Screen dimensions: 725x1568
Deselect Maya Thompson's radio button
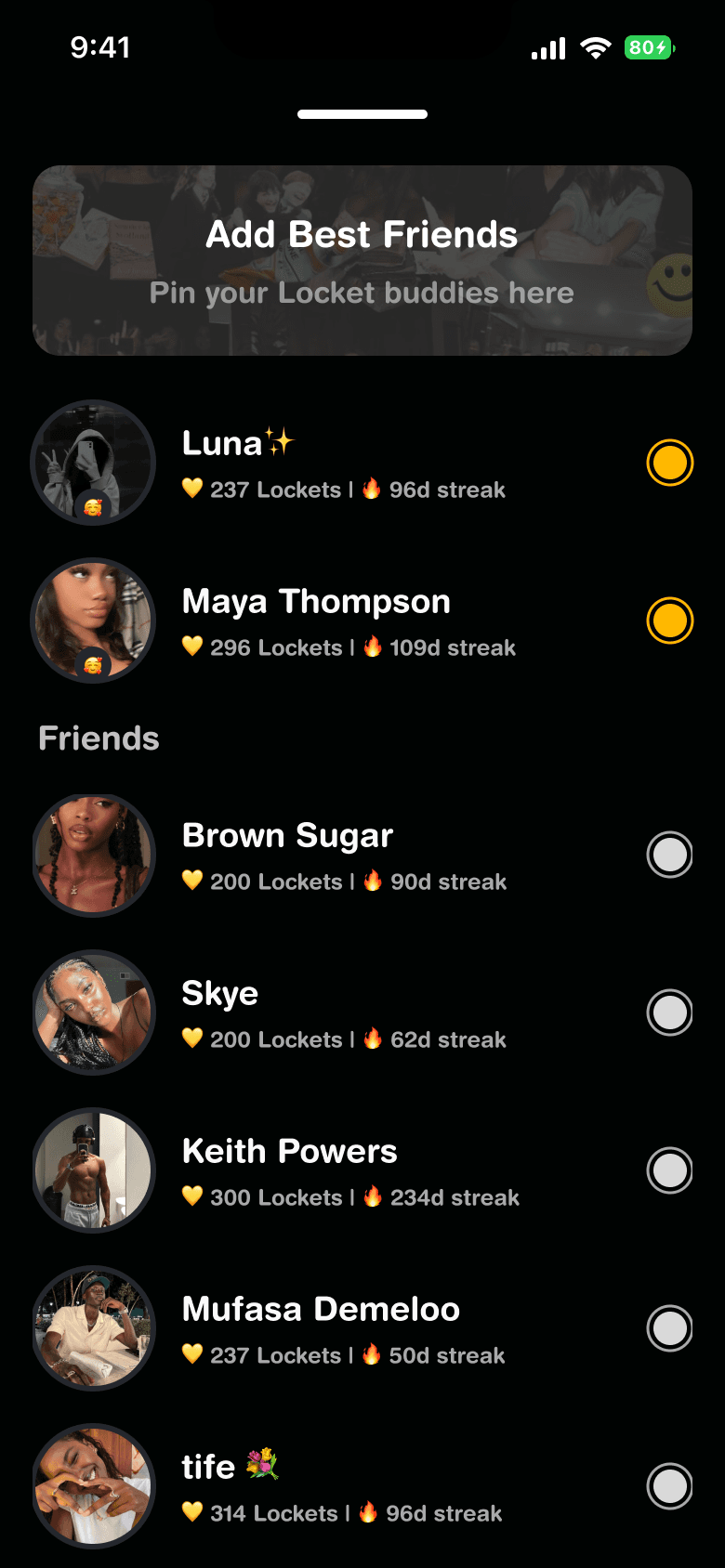point(669,621)
